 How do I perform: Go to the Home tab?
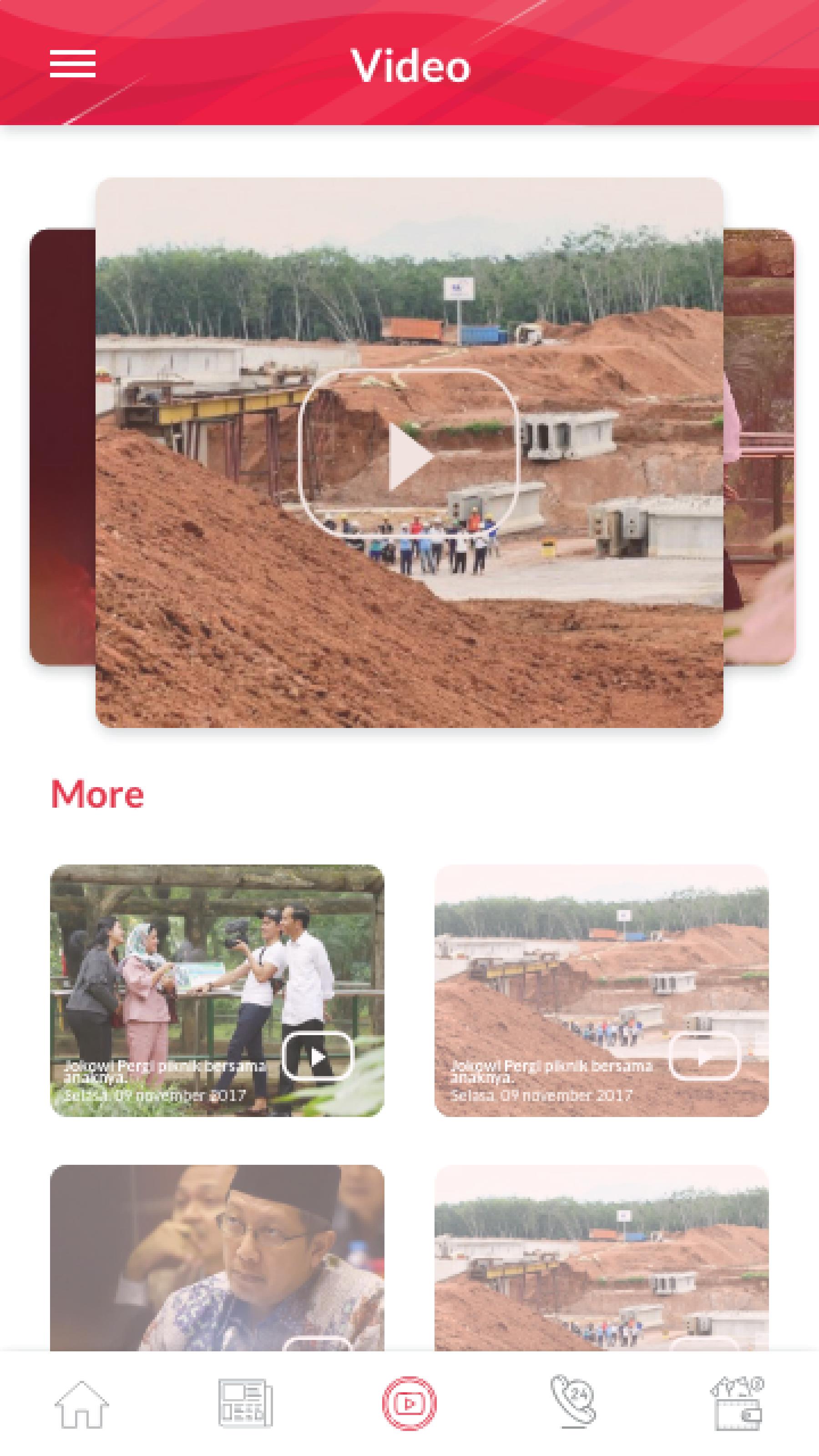[81, 1404]
